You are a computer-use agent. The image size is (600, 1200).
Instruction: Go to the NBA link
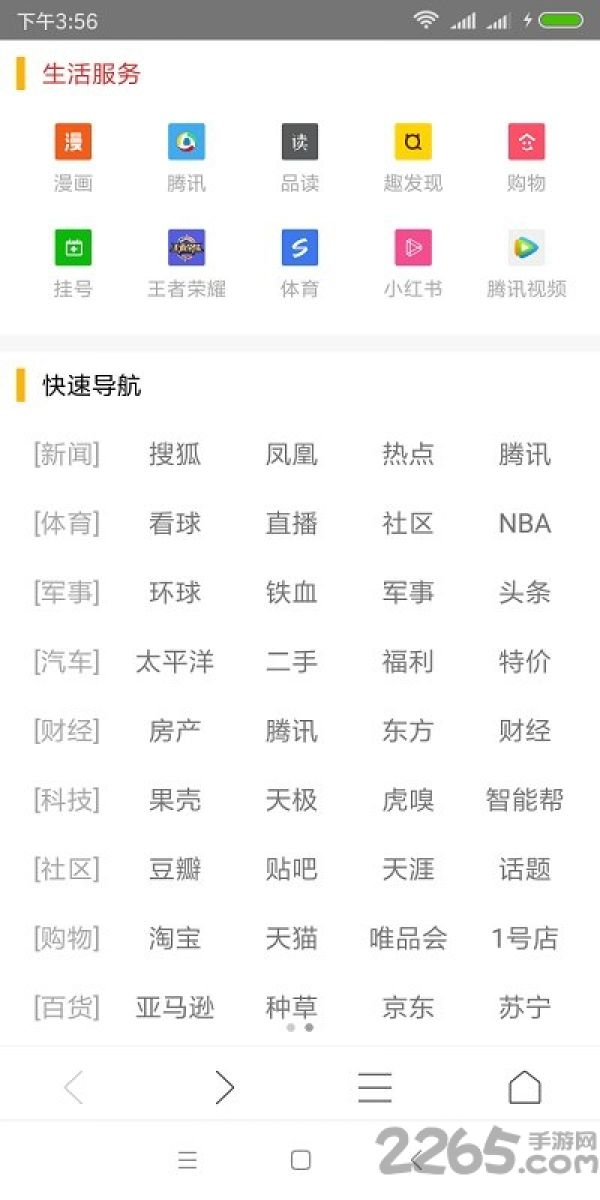(x=525, y=524)
